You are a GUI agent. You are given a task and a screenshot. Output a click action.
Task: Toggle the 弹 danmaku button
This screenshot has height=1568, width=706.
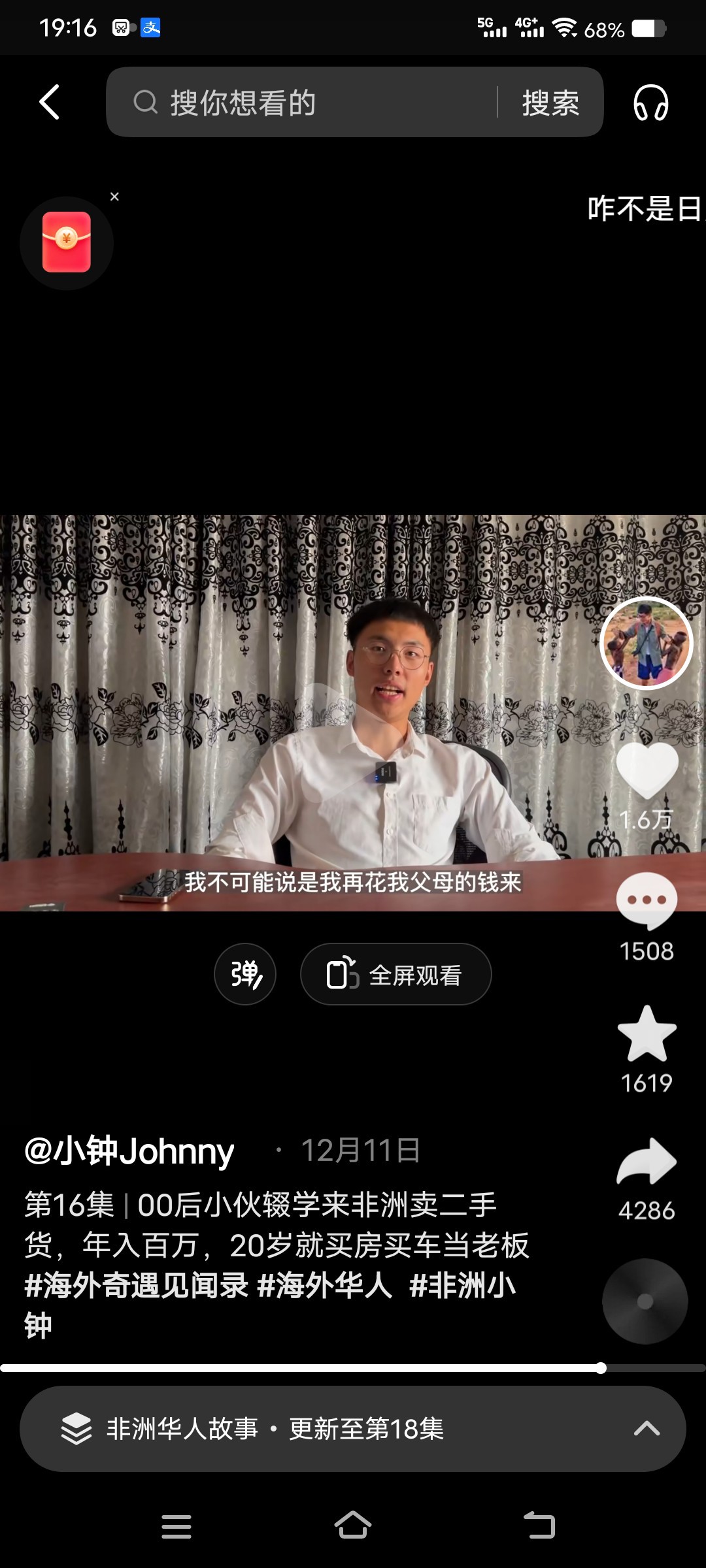tap(245, 974)
